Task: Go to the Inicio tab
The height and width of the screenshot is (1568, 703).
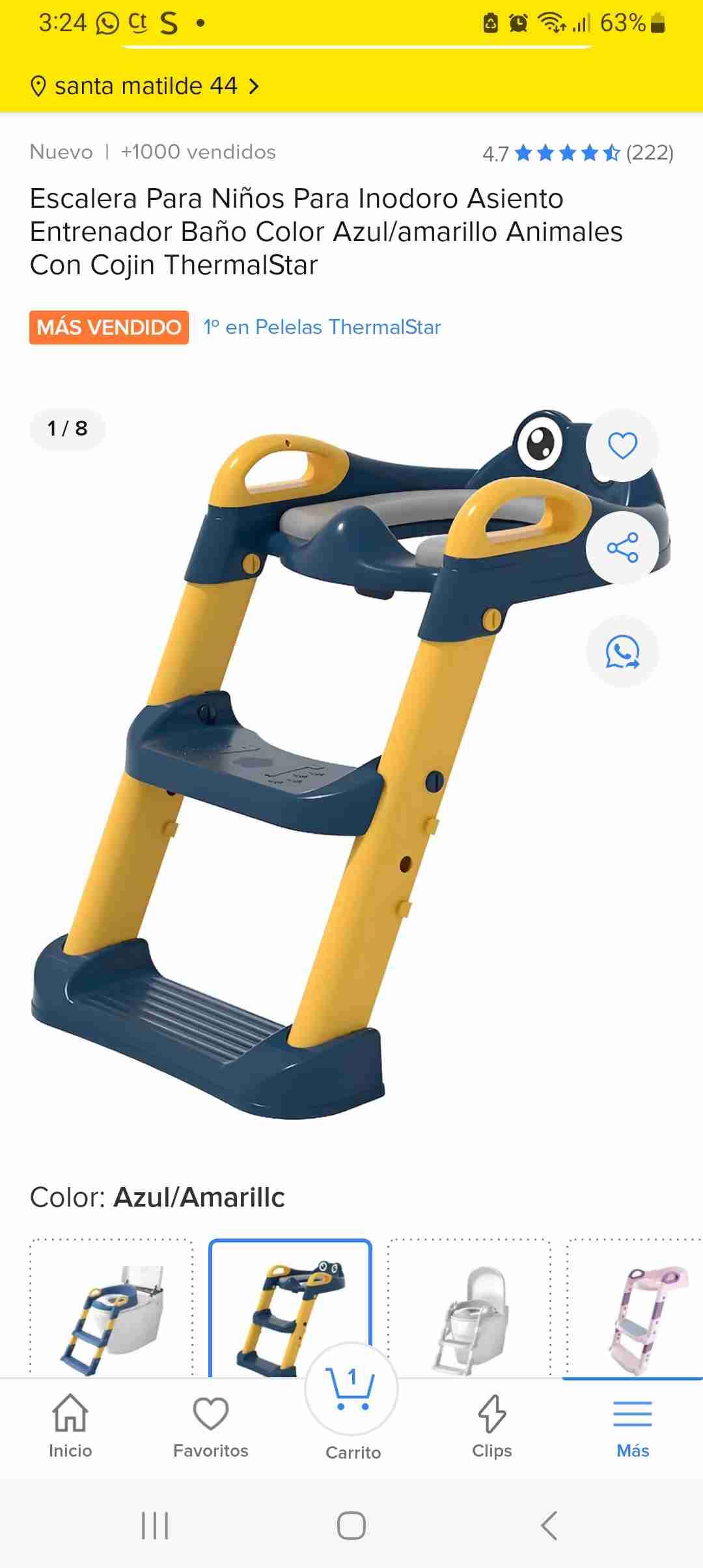Action: [70, 1426]
